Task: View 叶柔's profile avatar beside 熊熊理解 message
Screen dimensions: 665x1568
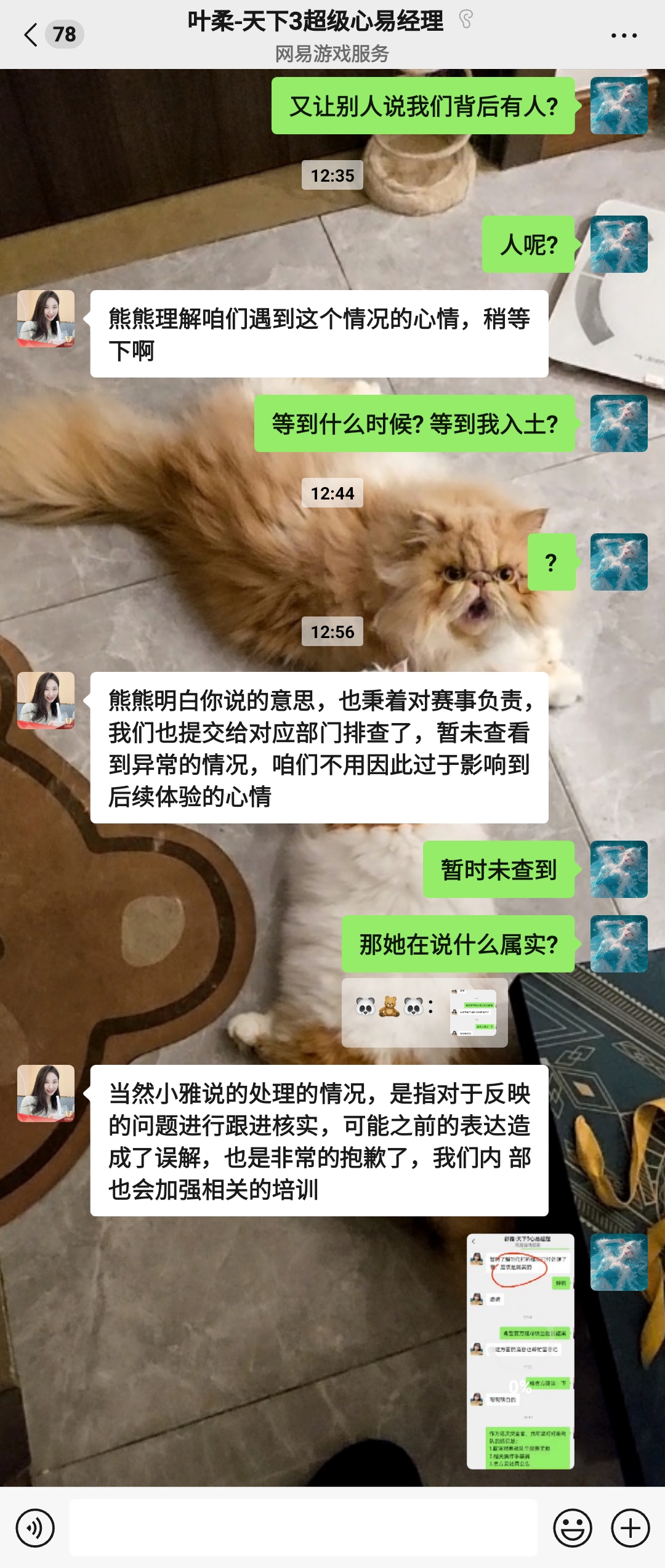Action: point(46,319)
